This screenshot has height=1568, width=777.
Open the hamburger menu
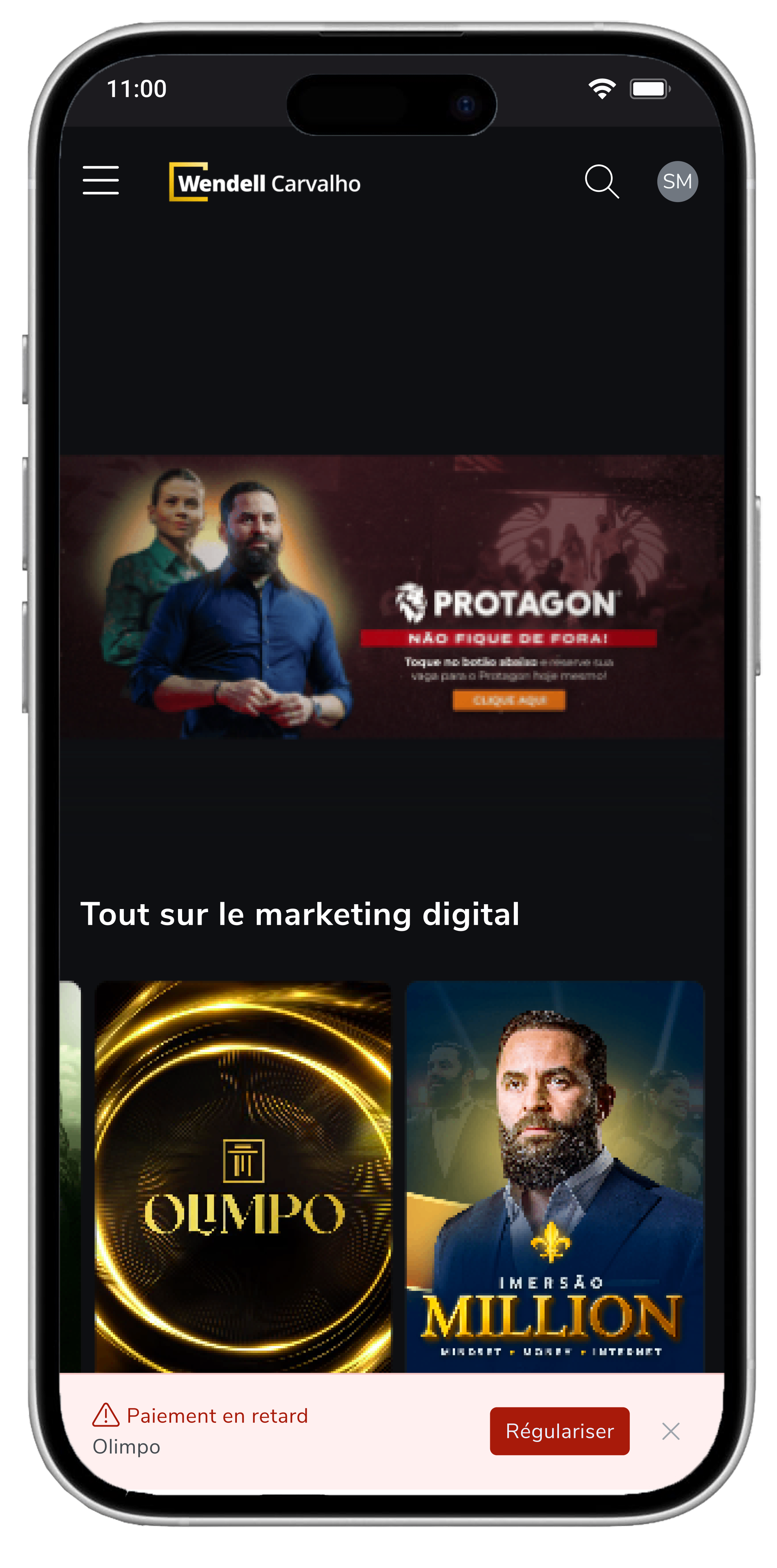[101, 180]
